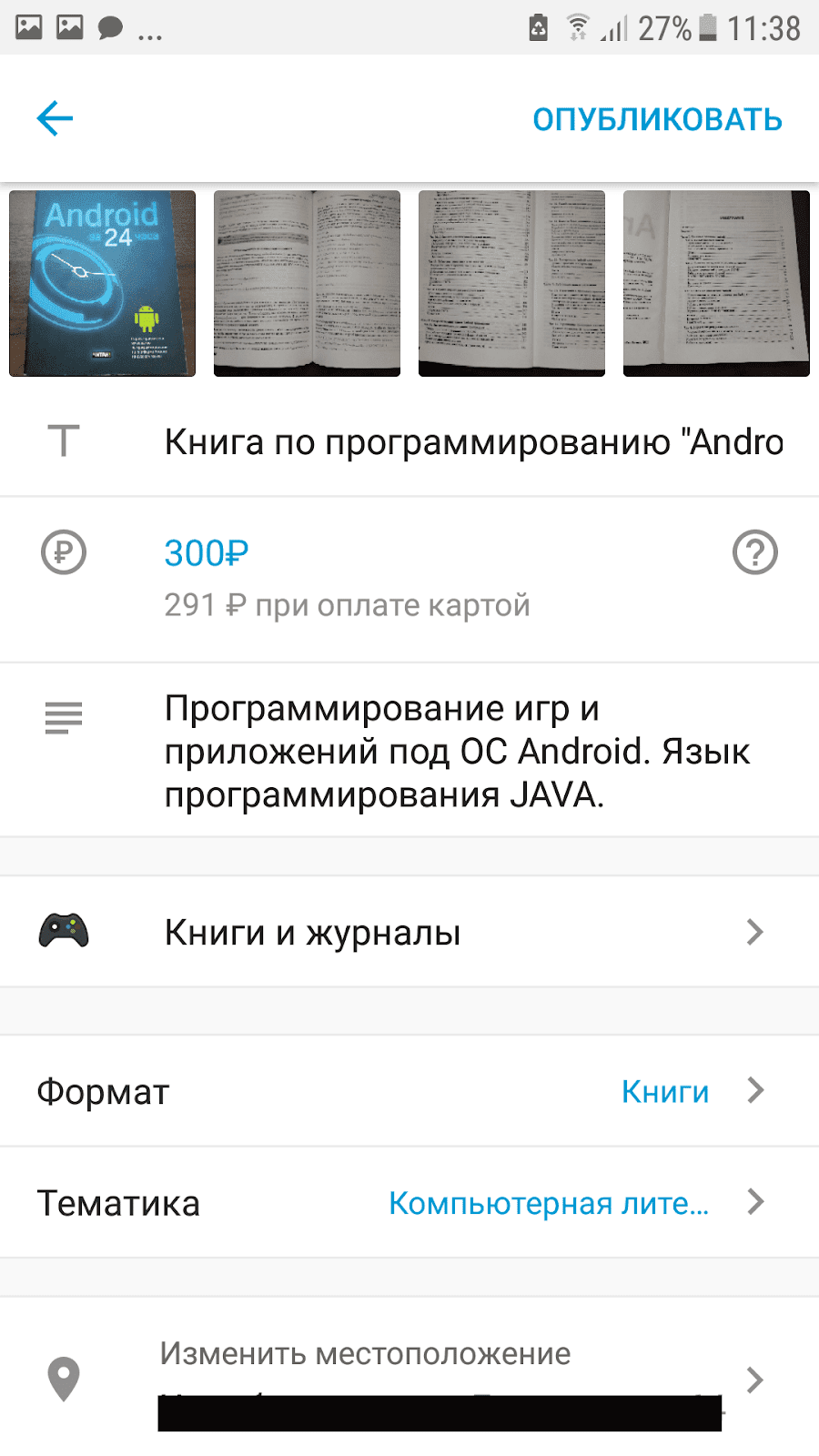
Task: Open the fourth photo with contents page
Action: click(716, 283)
